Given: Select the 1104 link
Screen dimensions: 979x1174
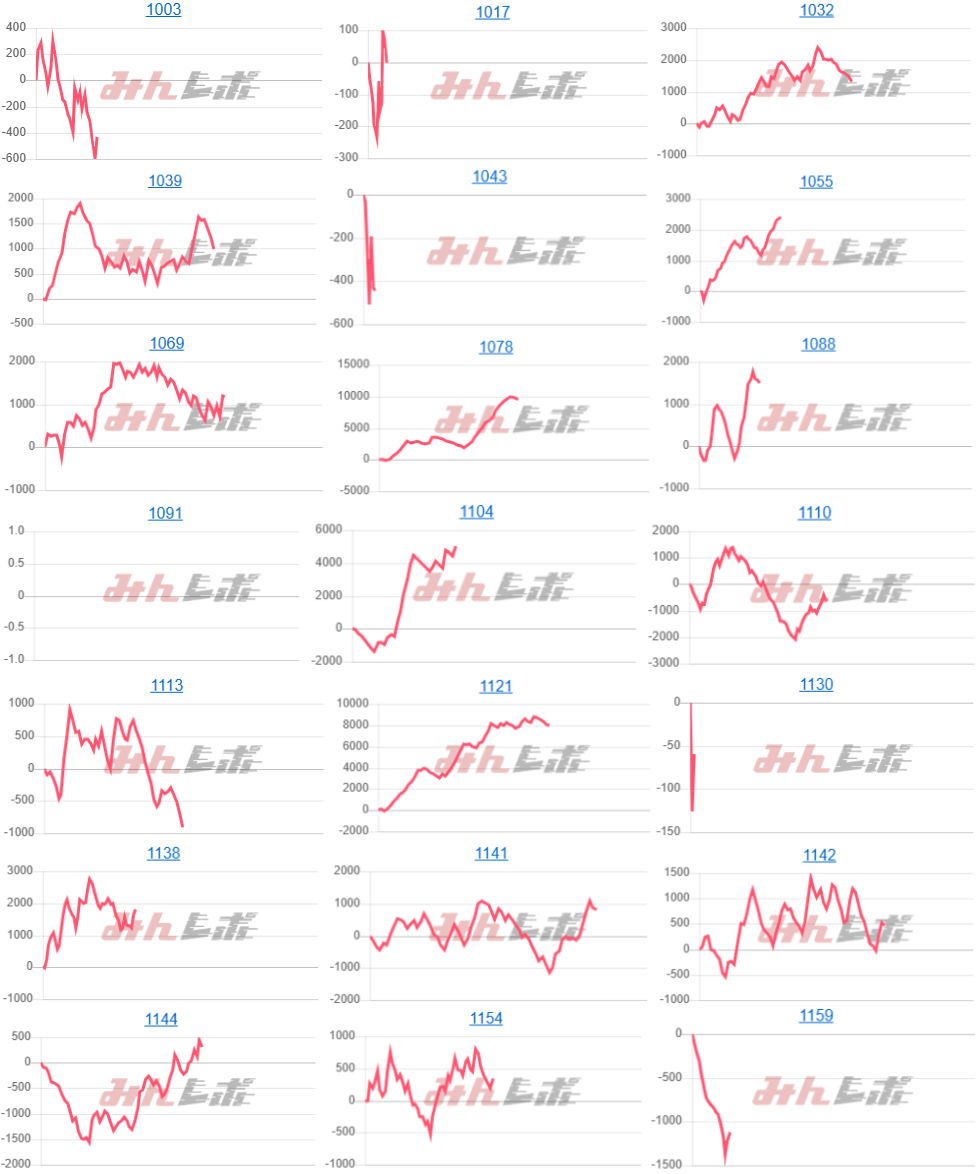Looking at the screenshot, I should point(476,512).
